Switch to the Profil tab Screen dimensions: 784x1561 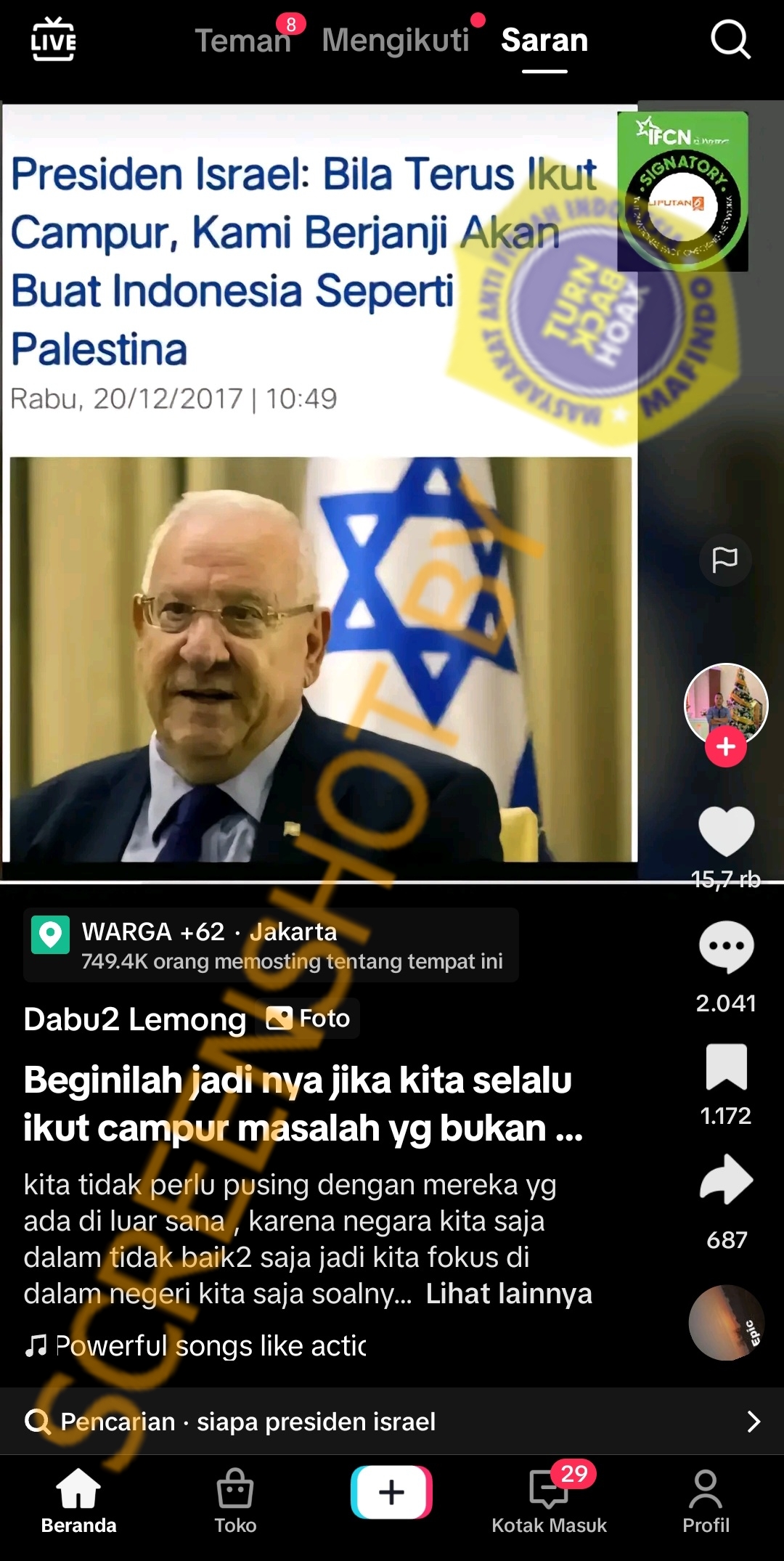pos(706,1500)
